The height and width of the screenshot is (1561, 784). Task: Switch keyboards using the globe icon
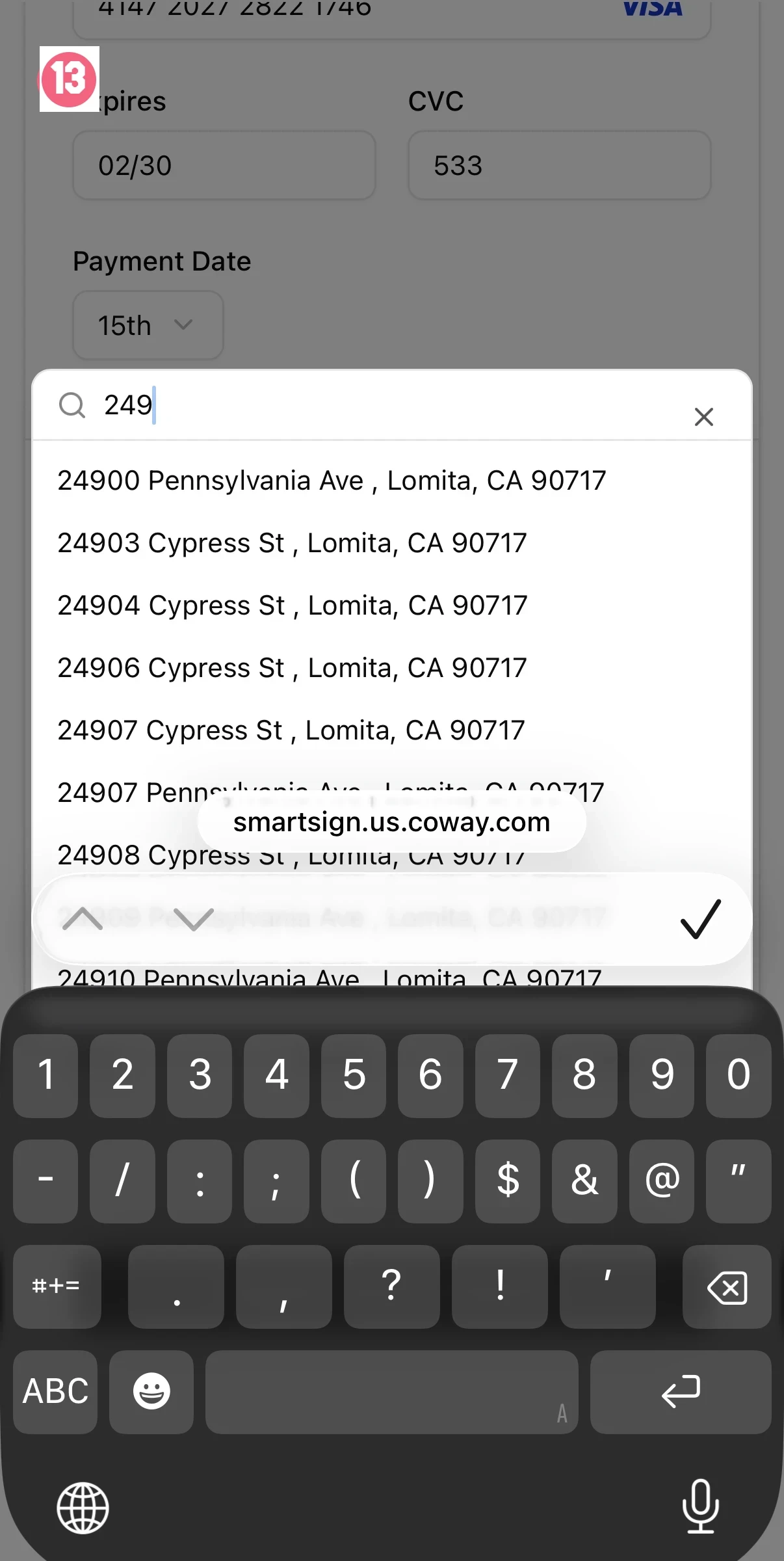(82, 1508)
